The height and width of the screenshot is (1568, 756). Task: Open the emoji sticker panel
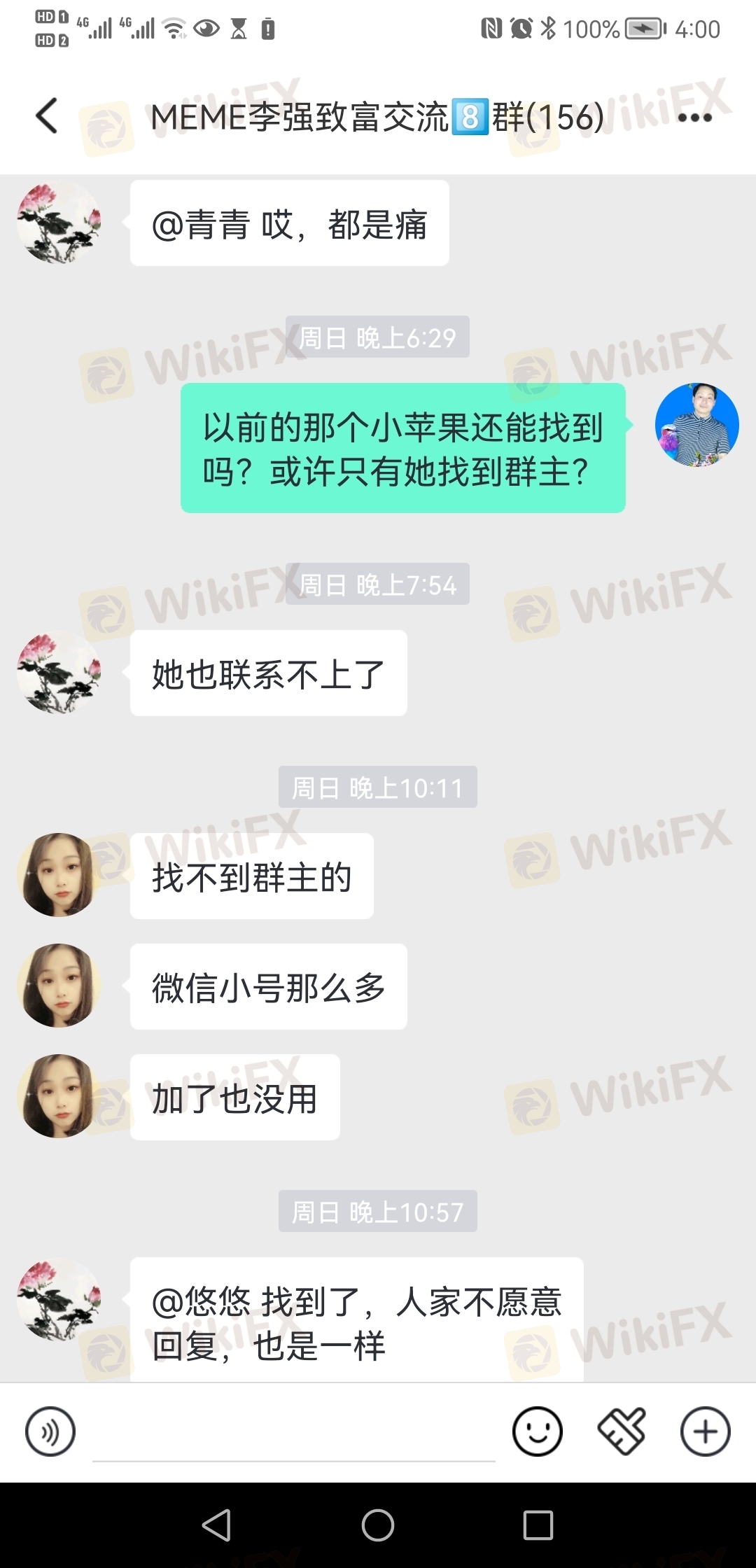coord(537,1431)
